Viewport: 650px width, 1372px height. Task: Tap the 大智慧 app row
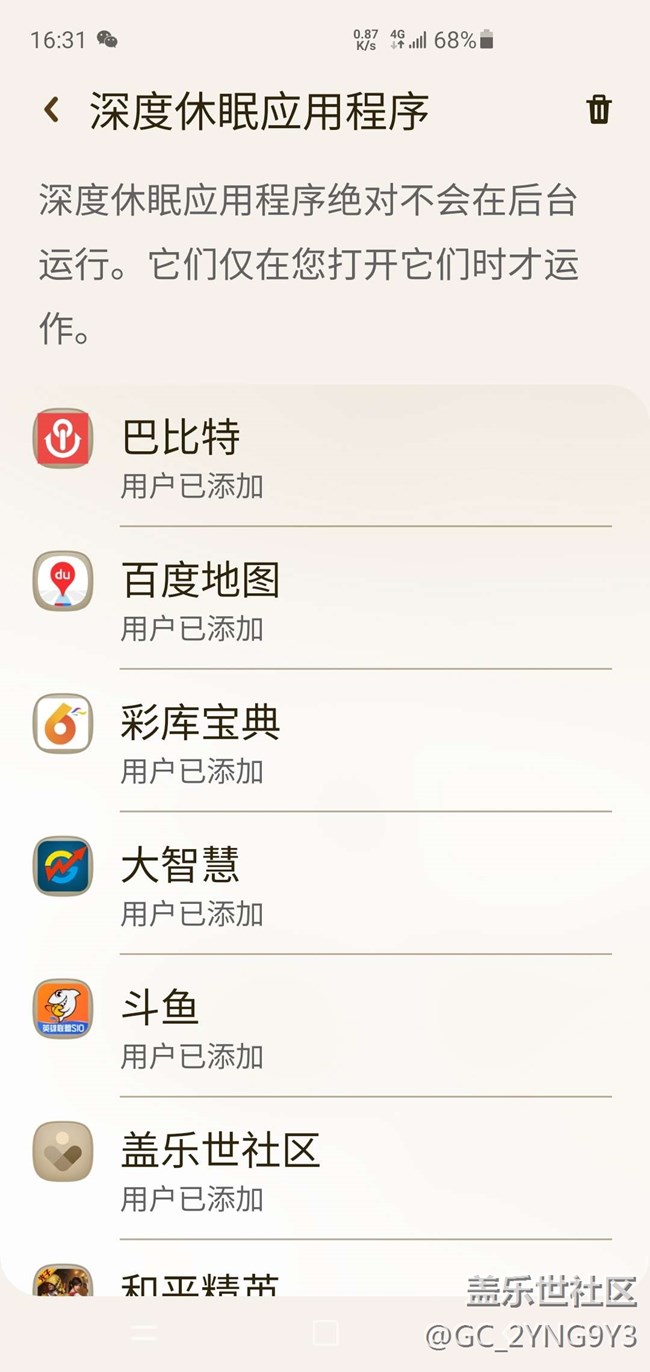tap(325, 884)
